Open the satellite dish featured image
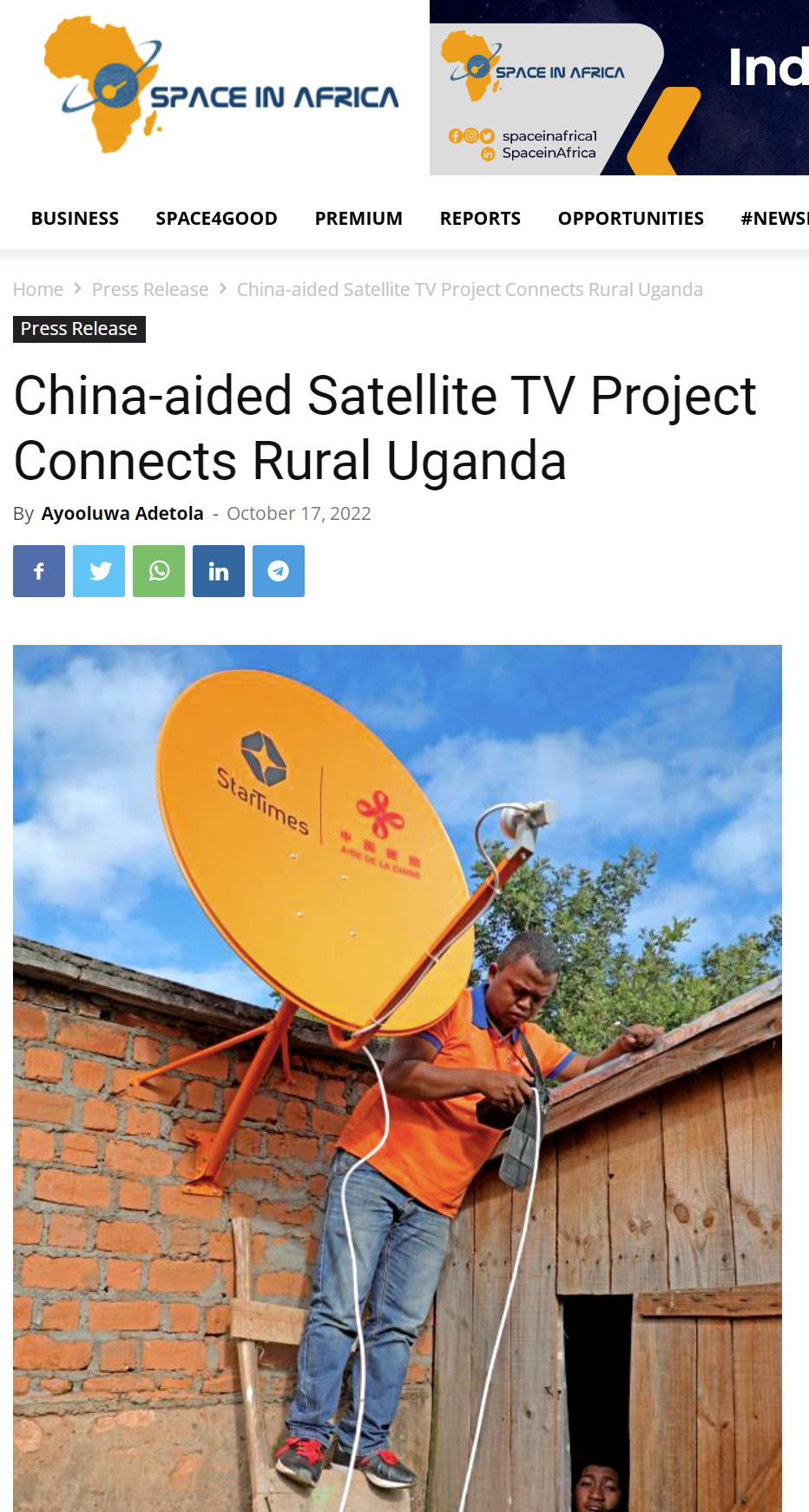 (x=398, y=1076)
